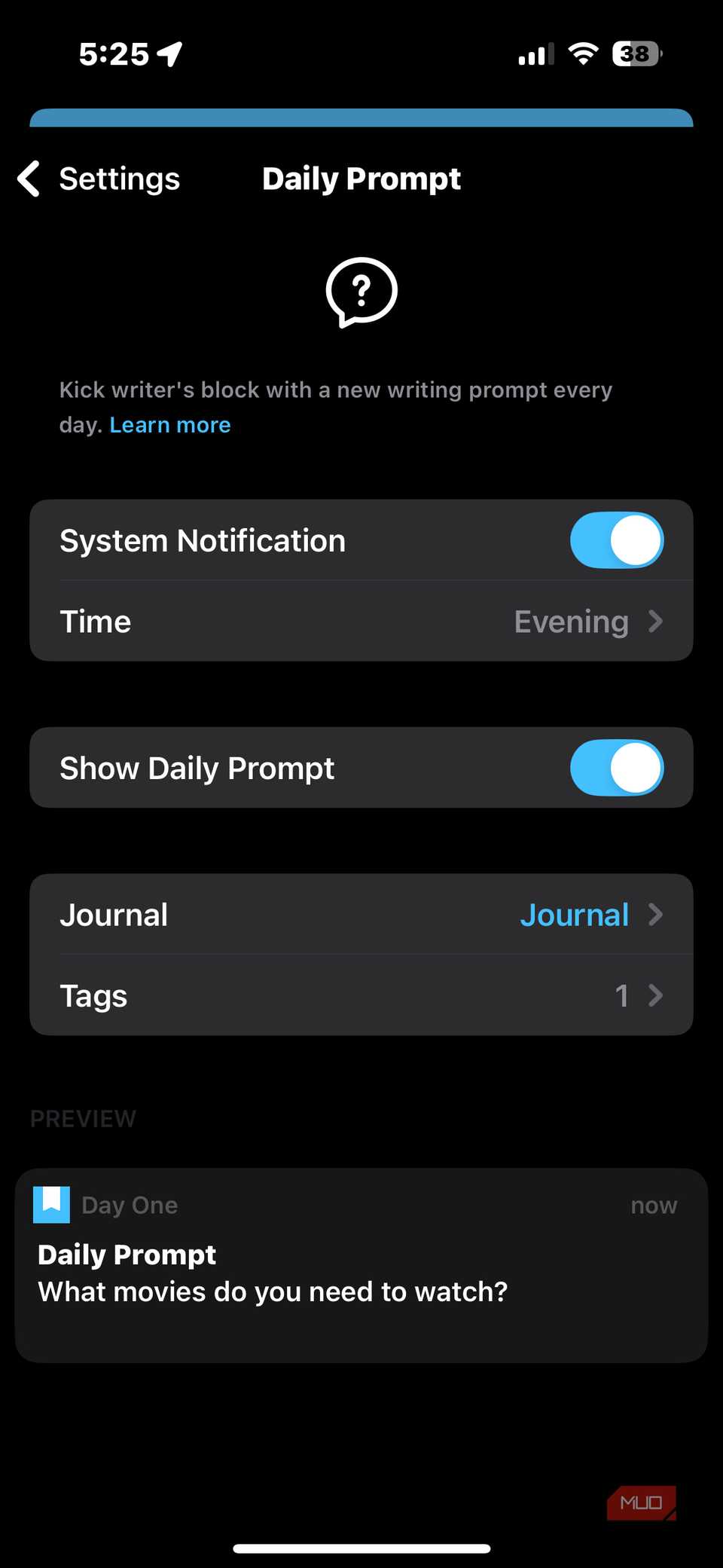Choose a different Journal for prompts

tap(361, 915)
